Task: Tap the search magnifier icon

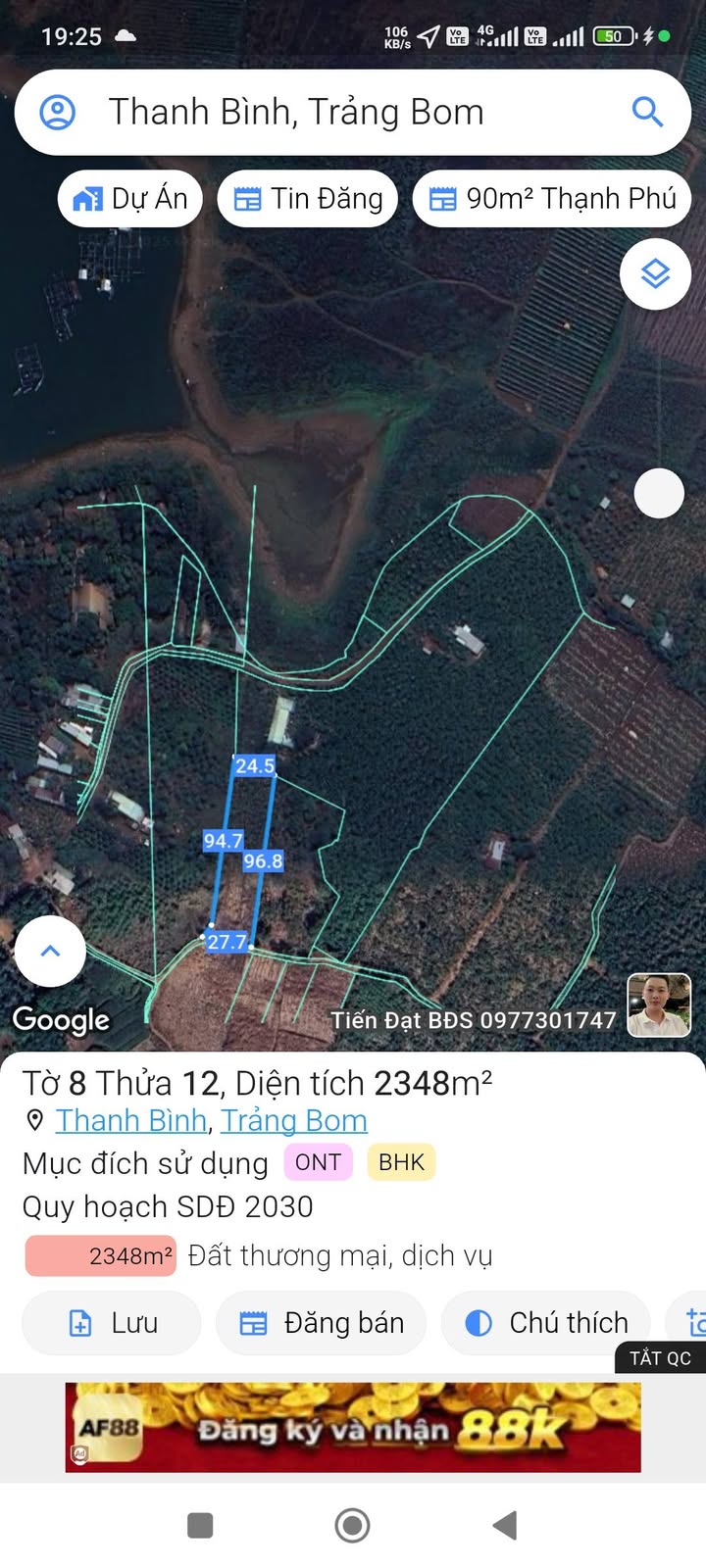Action: coord(647,112)
